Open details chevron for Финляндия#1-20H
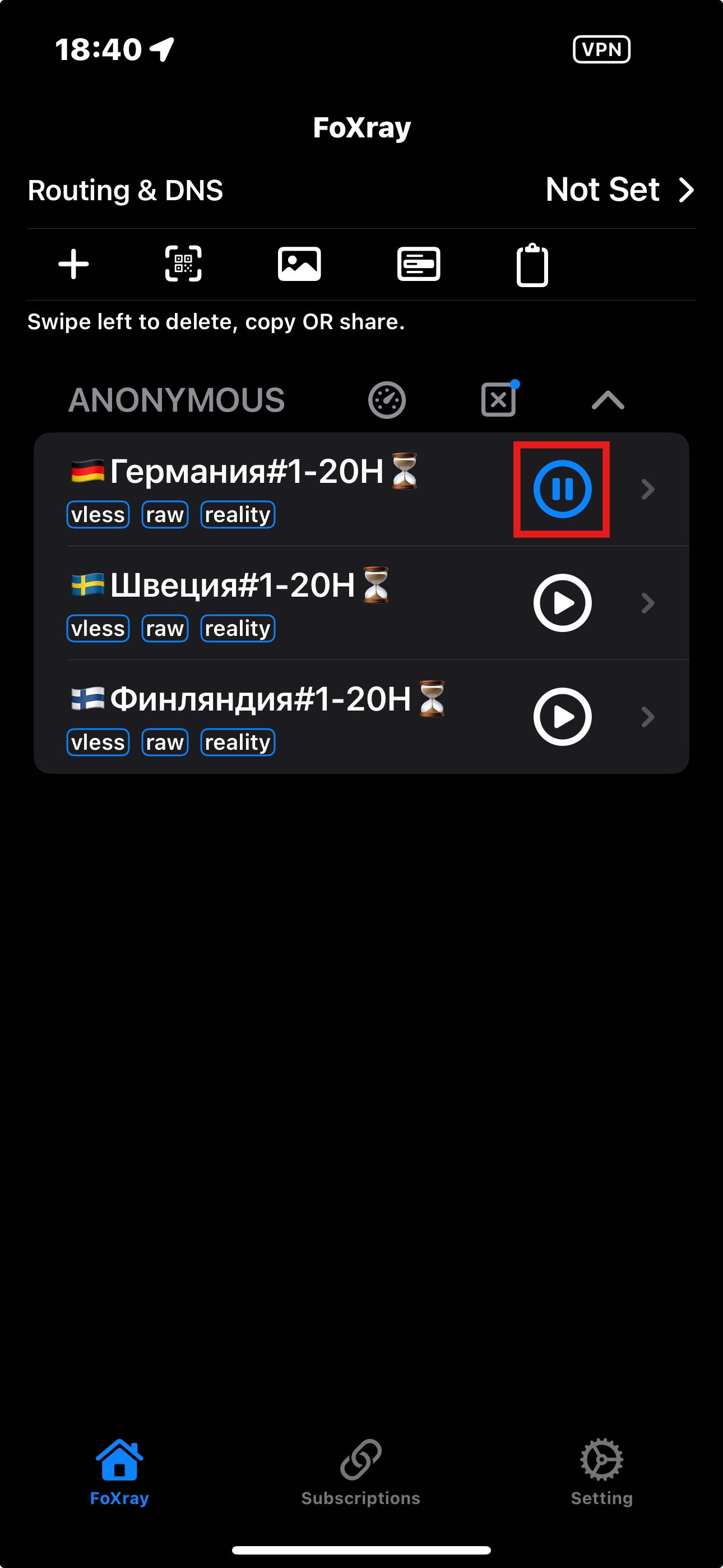Screen dimensions: 723x1568 coord(647,717)
